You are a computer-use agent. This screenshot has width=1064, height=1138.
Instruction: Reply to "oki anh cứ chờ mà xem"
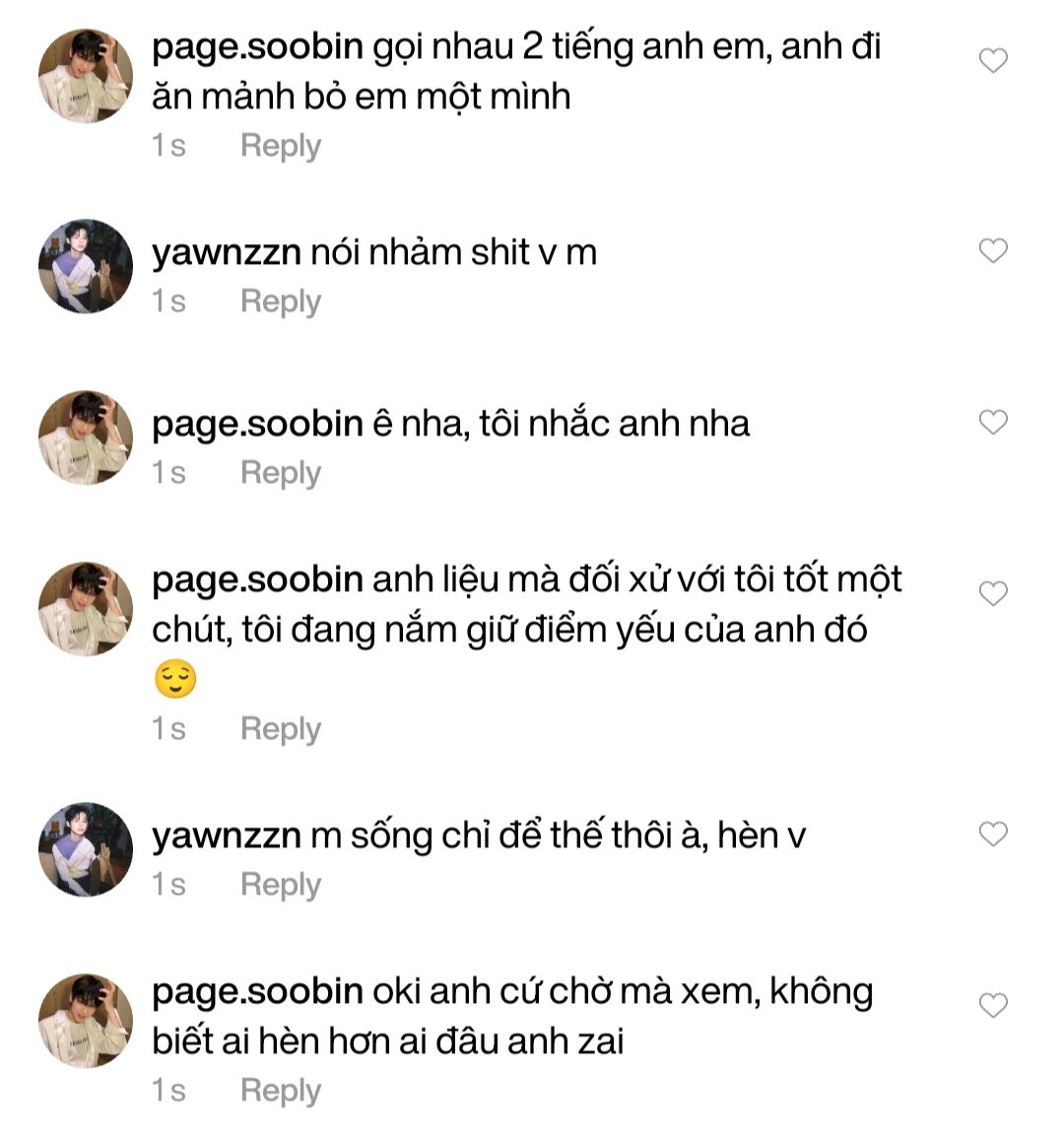[x=281, y=1091]
